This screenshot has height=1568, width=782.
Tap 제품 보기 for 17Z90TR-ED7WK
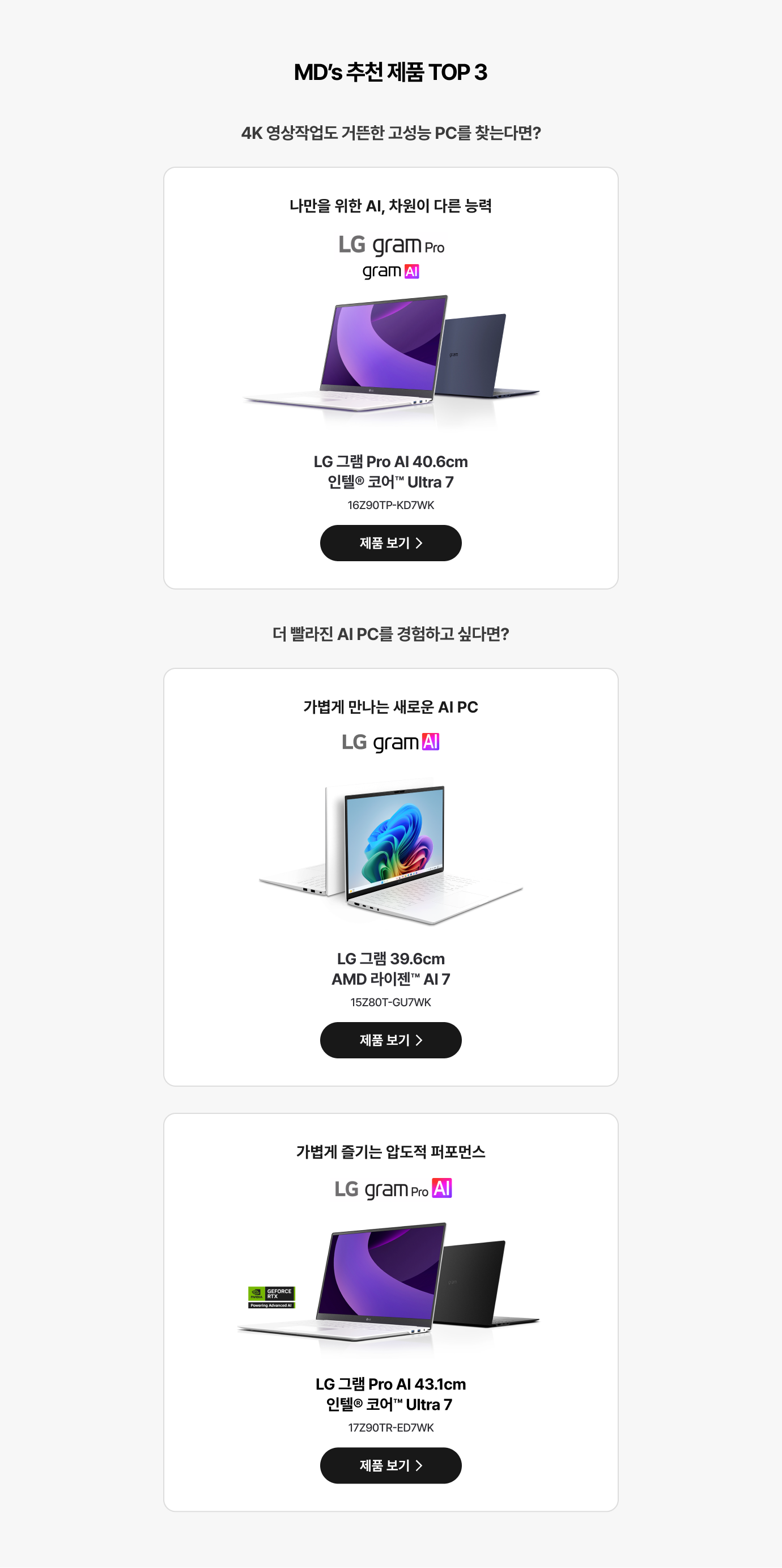point(390,1465)
